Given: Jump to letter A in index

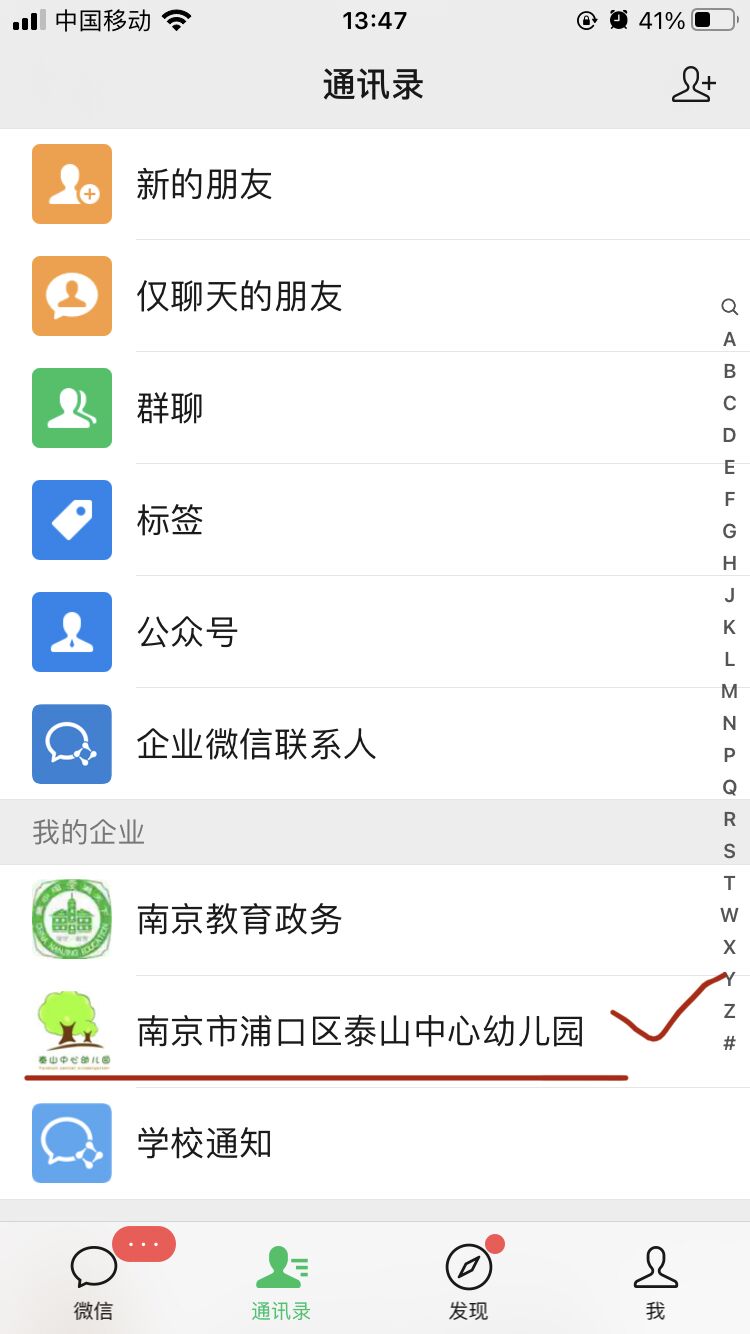Looking at the screenshot, I should coord(729,339).
